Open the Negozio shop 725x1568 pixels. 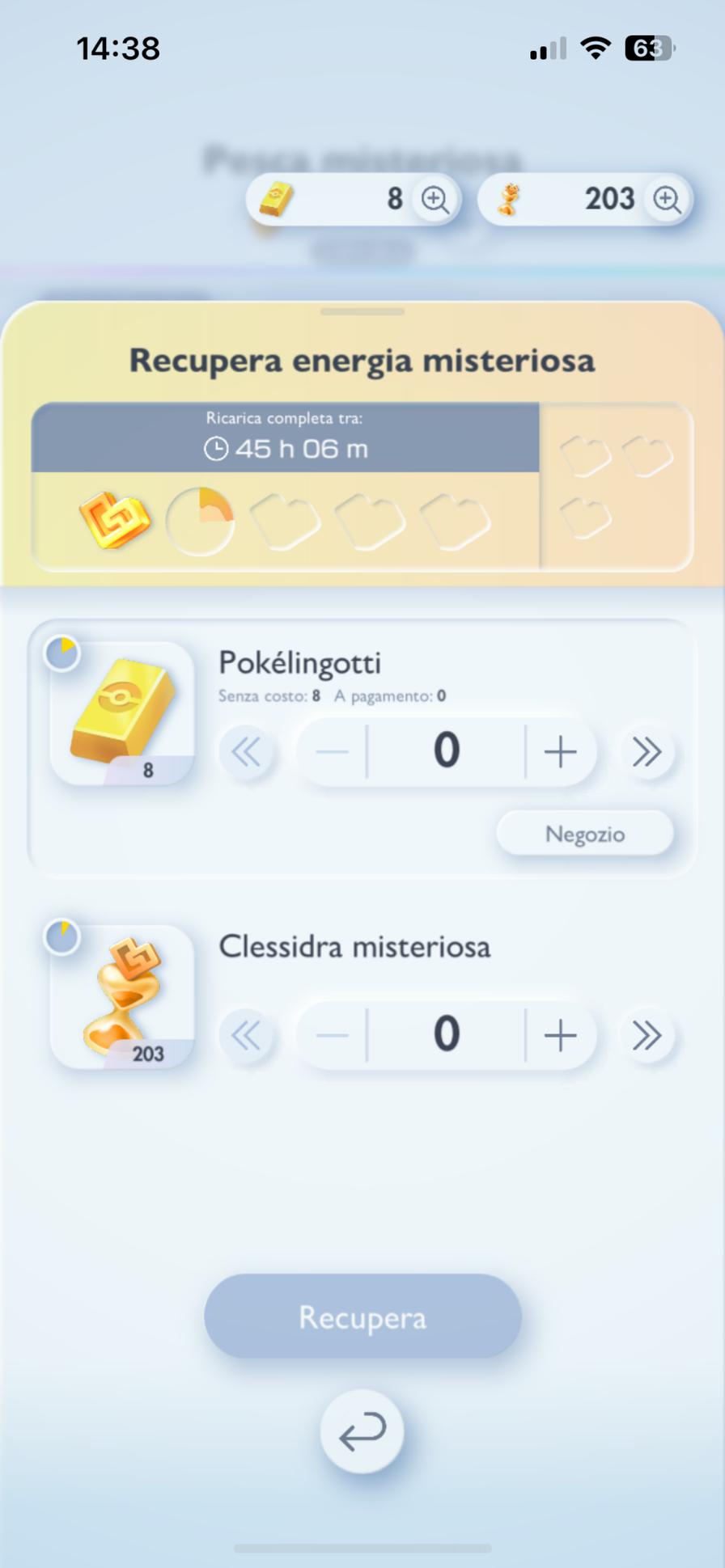coord(584,834)
